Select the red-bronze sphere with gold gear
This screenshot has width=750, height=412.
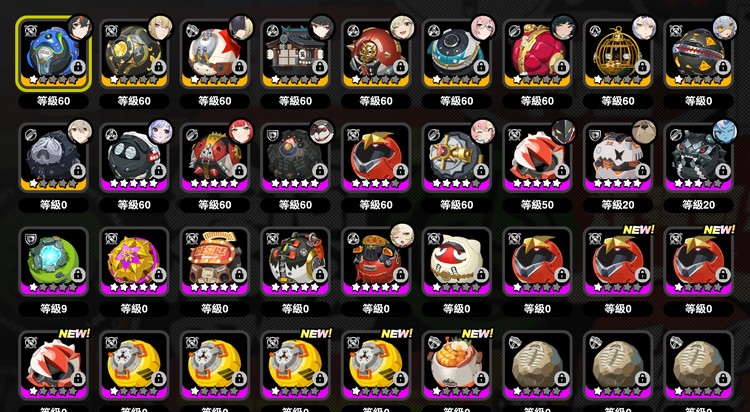click(376, 53)
